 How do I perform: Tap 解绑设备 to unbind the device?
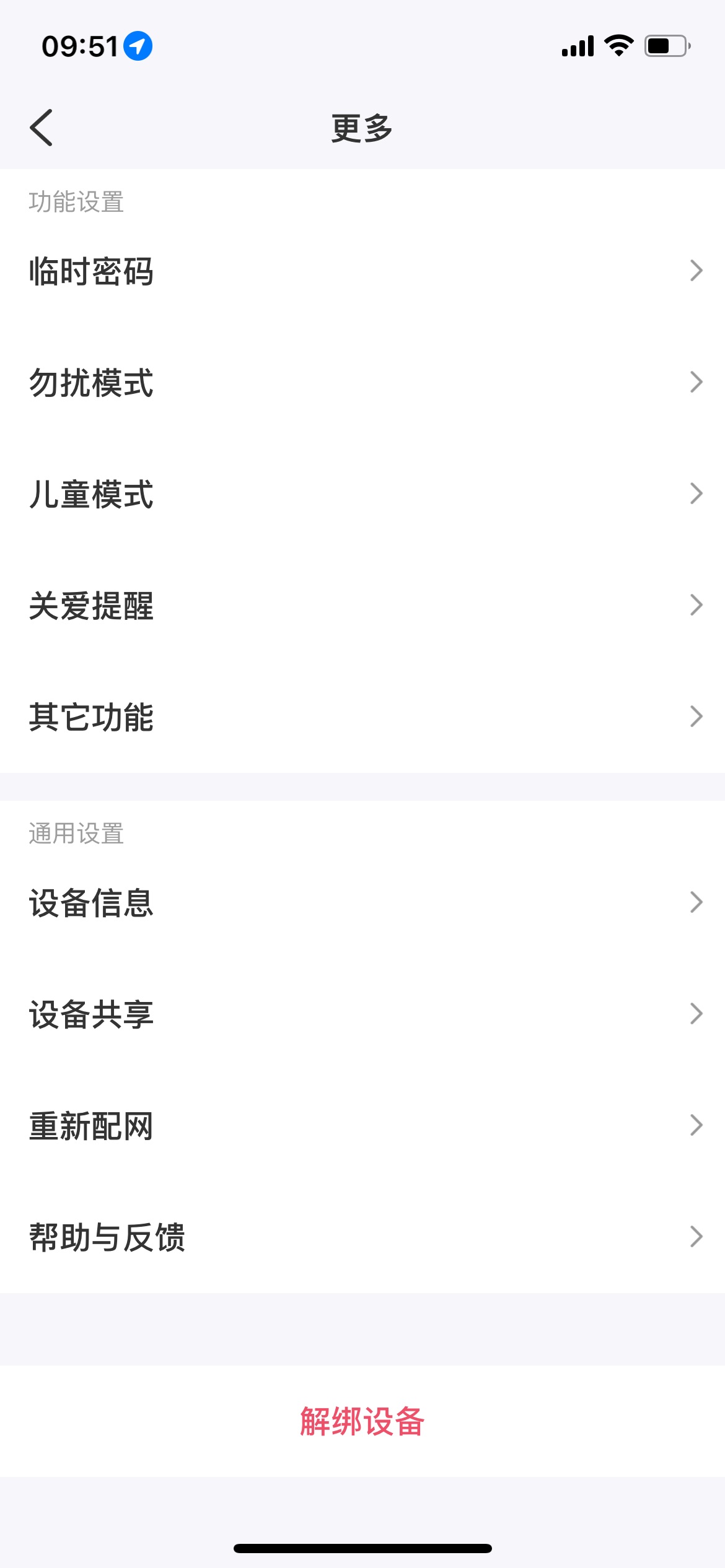(x=362, y=1421)
